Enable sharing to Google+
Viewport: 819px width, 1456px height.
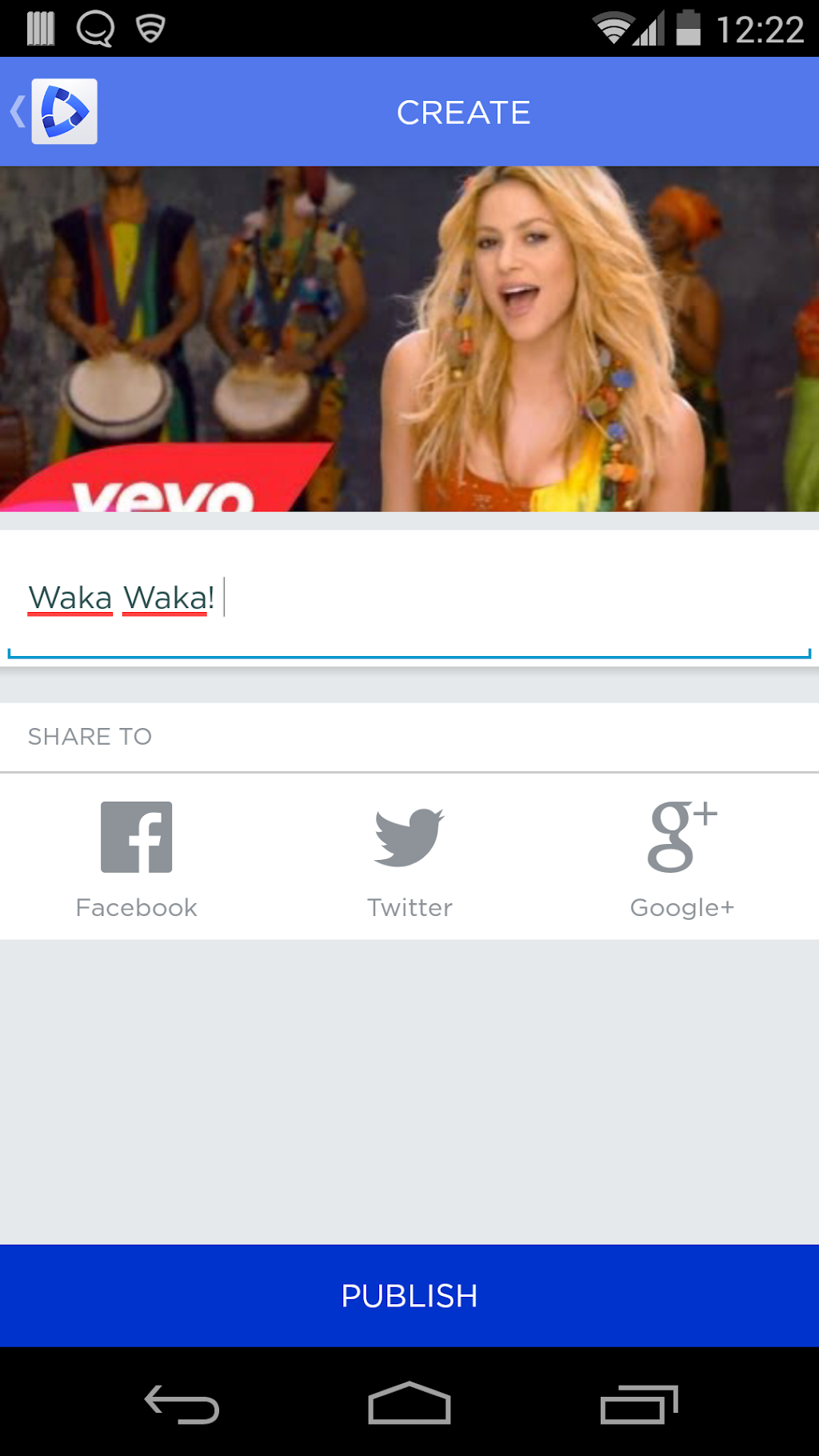click(681, 858)
